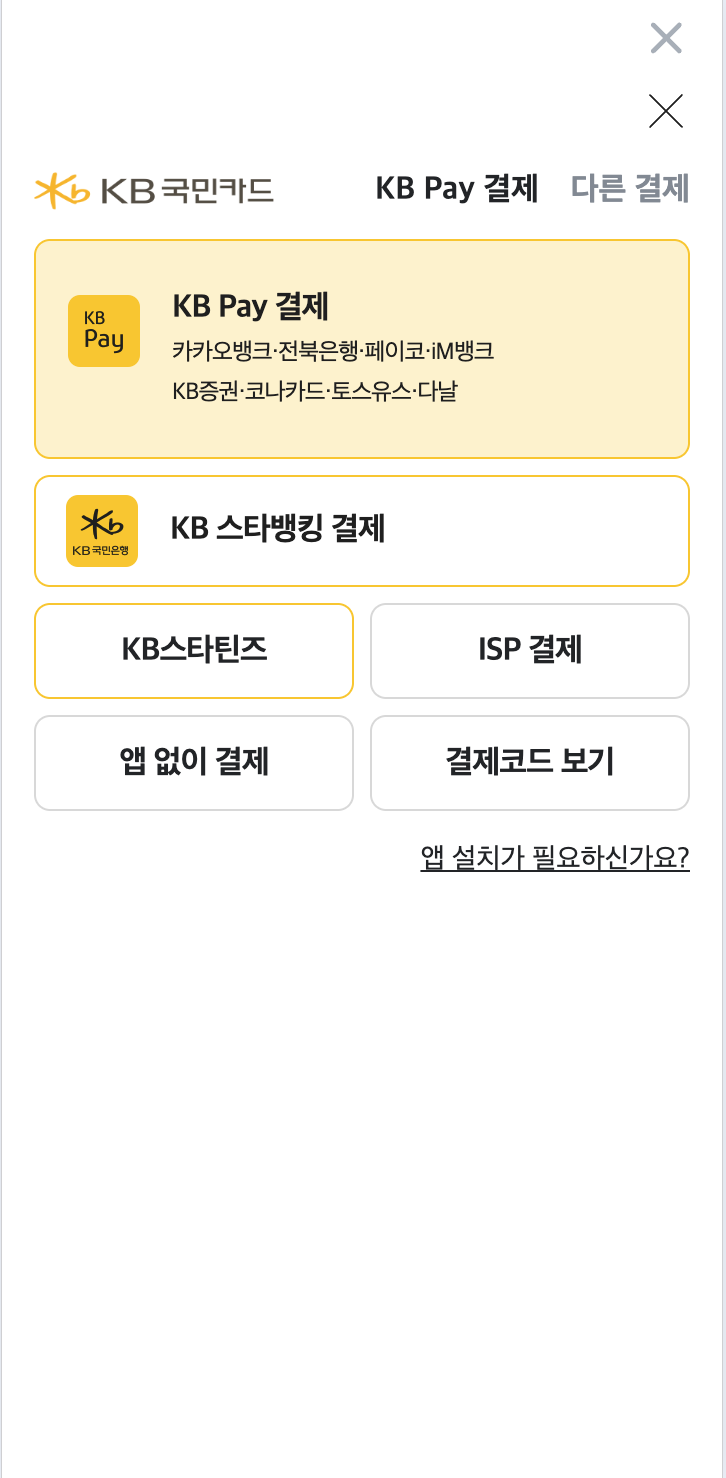Open 결제코드 보기
The height and width of the screenshot is (1478, 726).
(530, 763)
